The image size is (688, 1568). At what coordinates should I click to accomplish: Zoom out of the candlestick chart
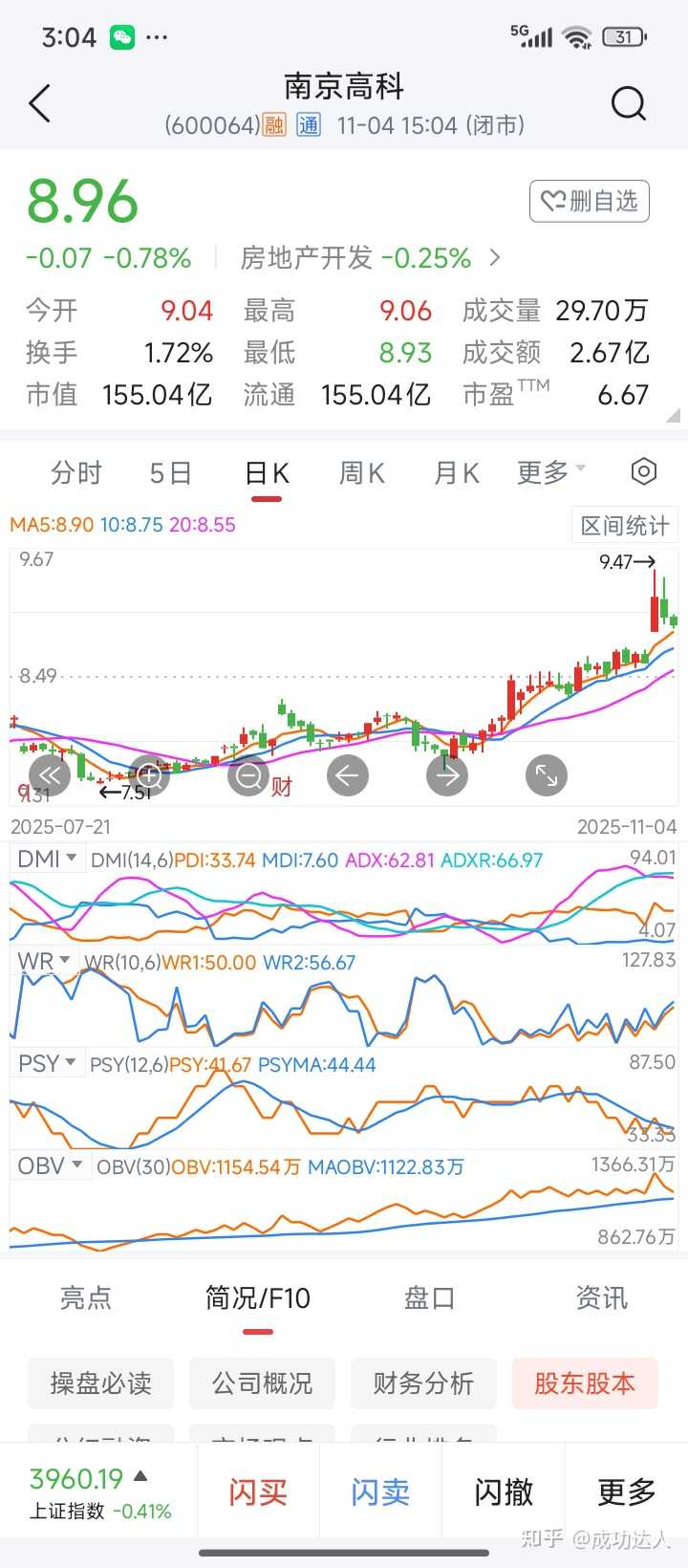248,775
